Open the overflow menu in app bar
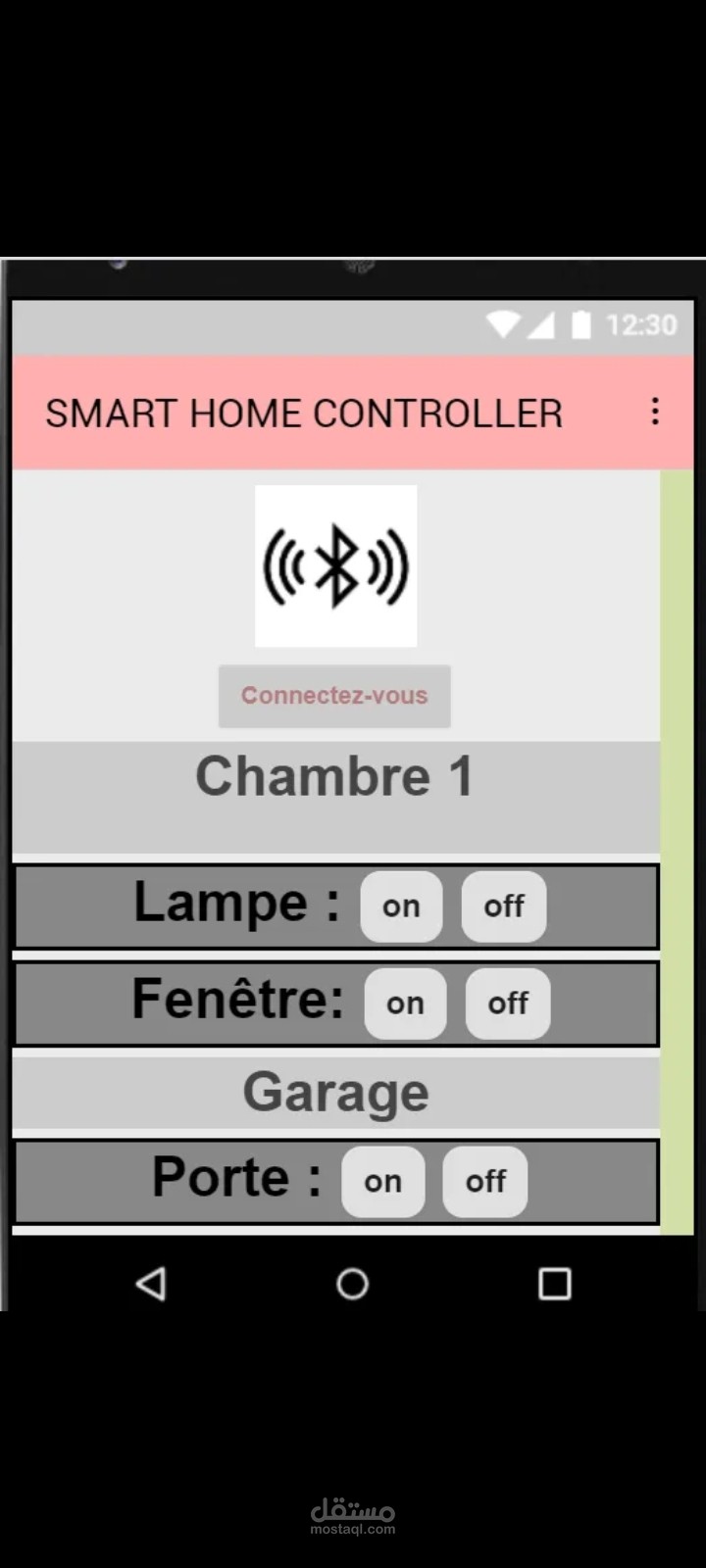 (655, 412)
